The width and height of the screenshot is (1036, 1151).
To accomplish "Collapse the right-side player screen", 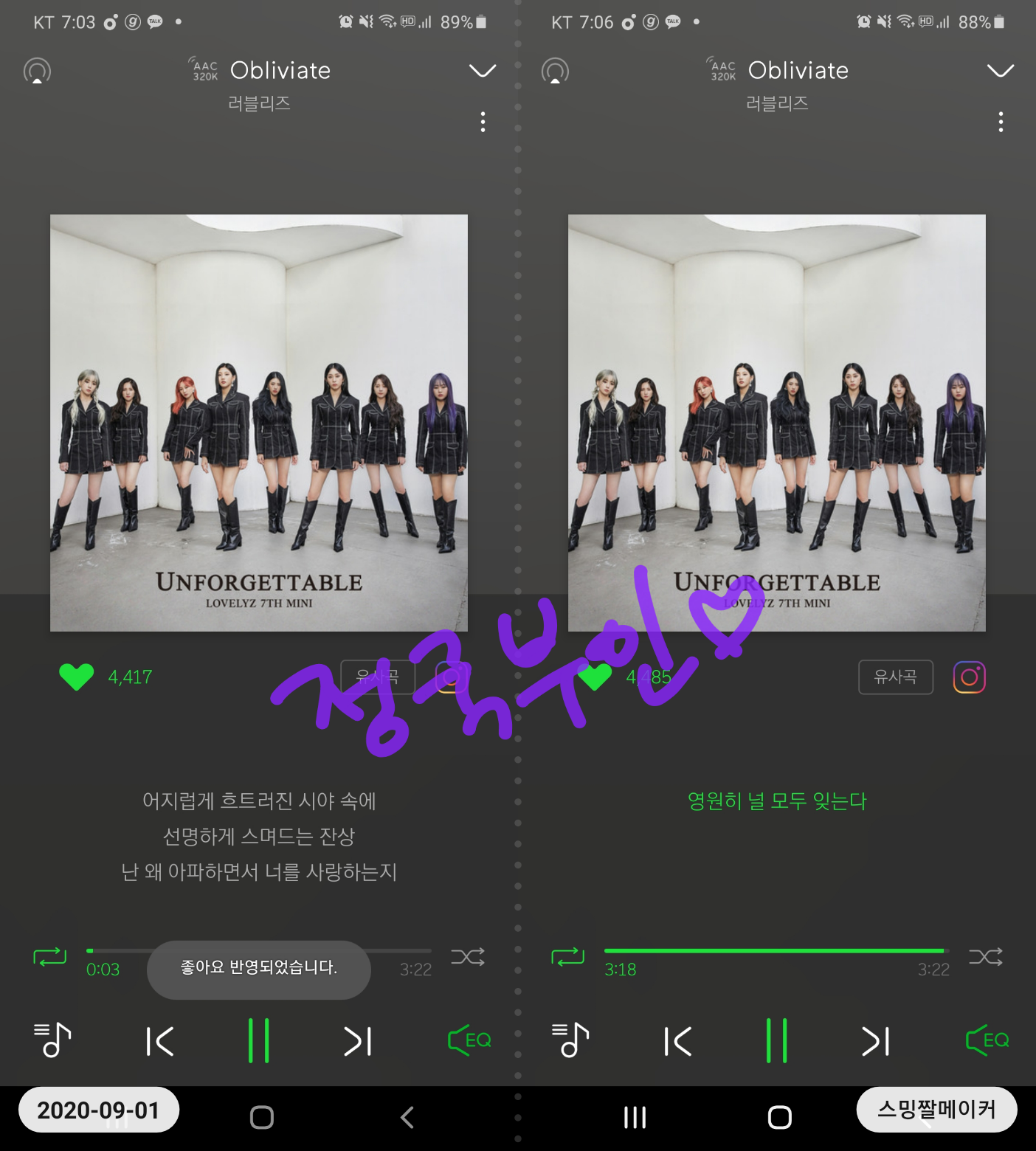I will tap(1000, 71).
